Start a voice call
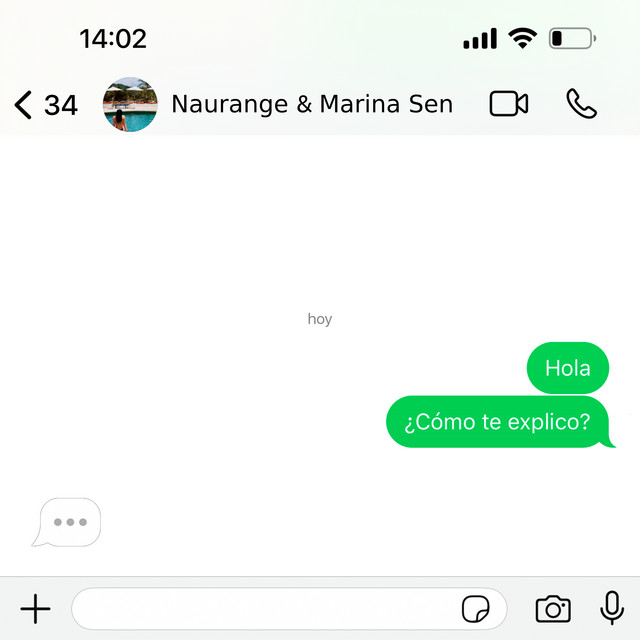The height and width of the screenshot is (640, 640). pyautogui.click(x=581, y=104)
